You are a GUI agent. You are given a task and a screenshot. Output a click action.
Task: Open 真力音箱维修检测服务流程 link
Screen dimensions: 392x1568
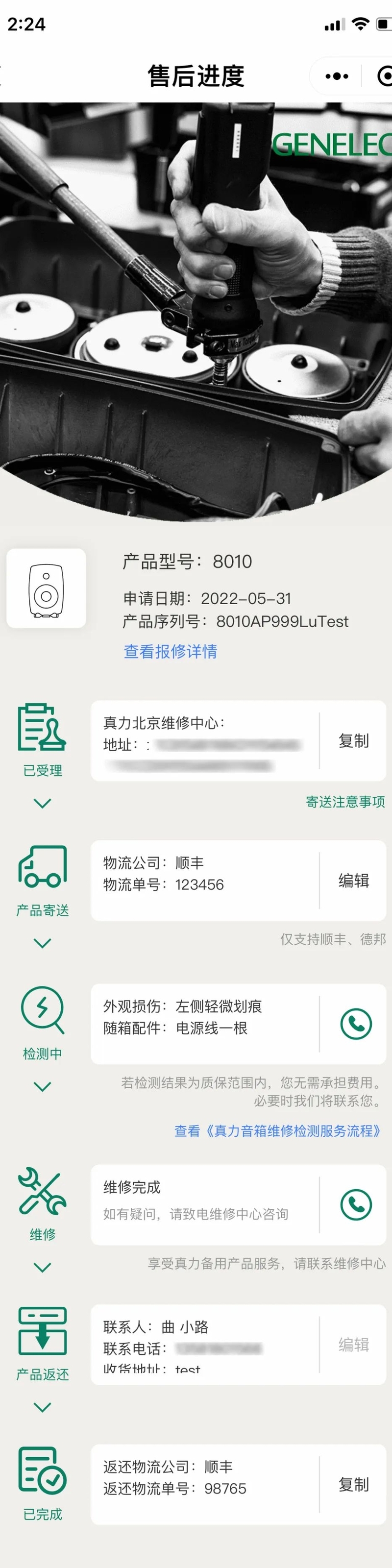(x=277, y=1131)
